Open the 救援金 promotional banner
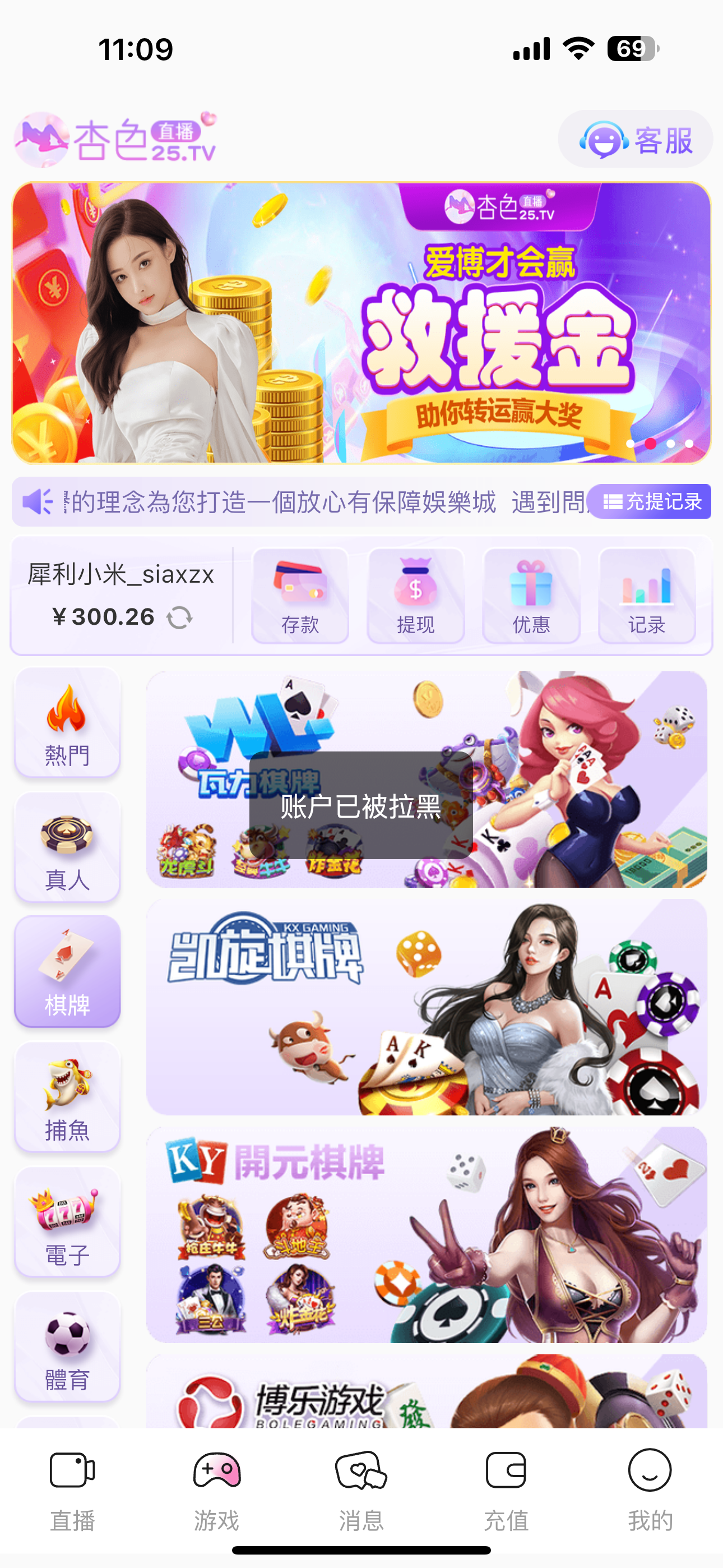Viewport: 723px width, 1568px height. (x=361, y=322)
